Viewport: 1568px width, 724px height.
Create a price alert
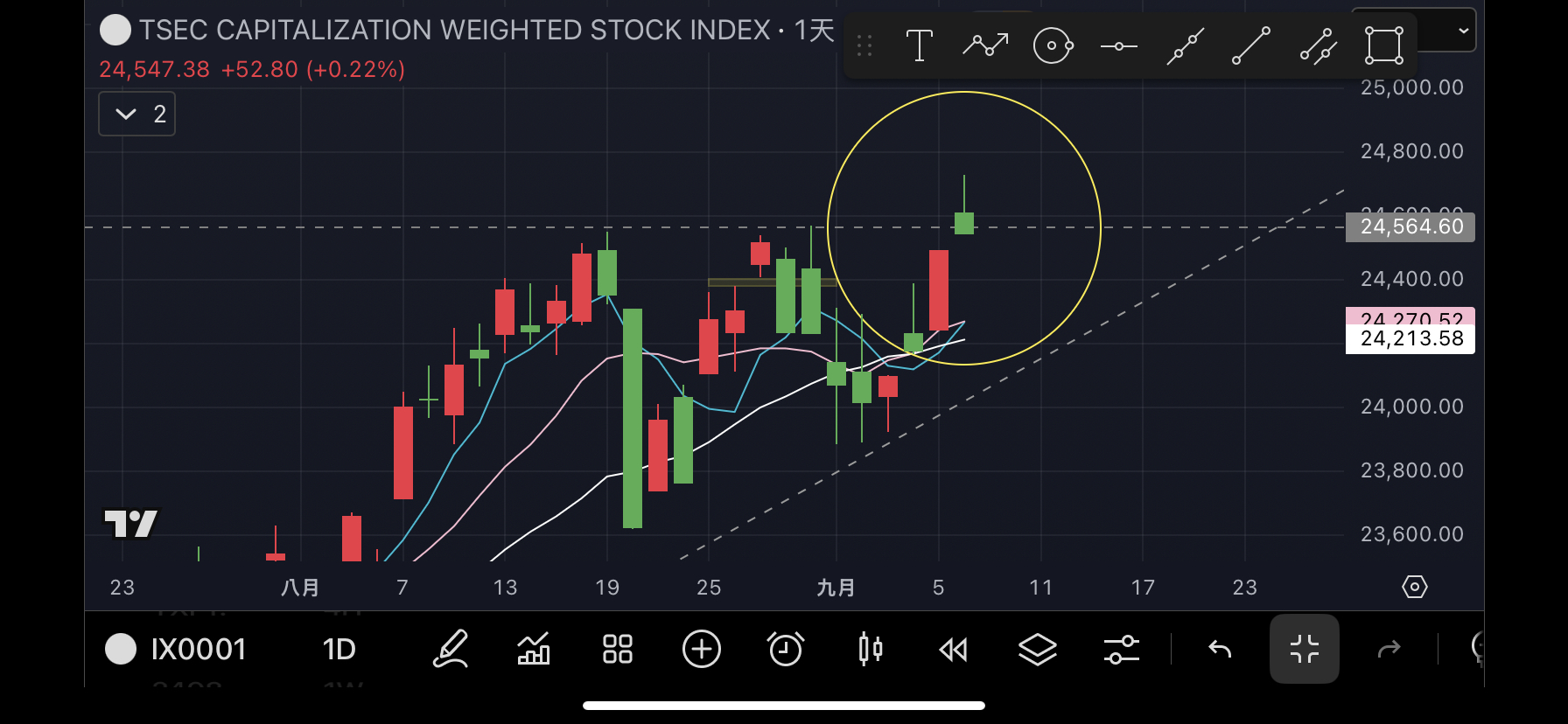pyautogui.click(x=786, y=649)
